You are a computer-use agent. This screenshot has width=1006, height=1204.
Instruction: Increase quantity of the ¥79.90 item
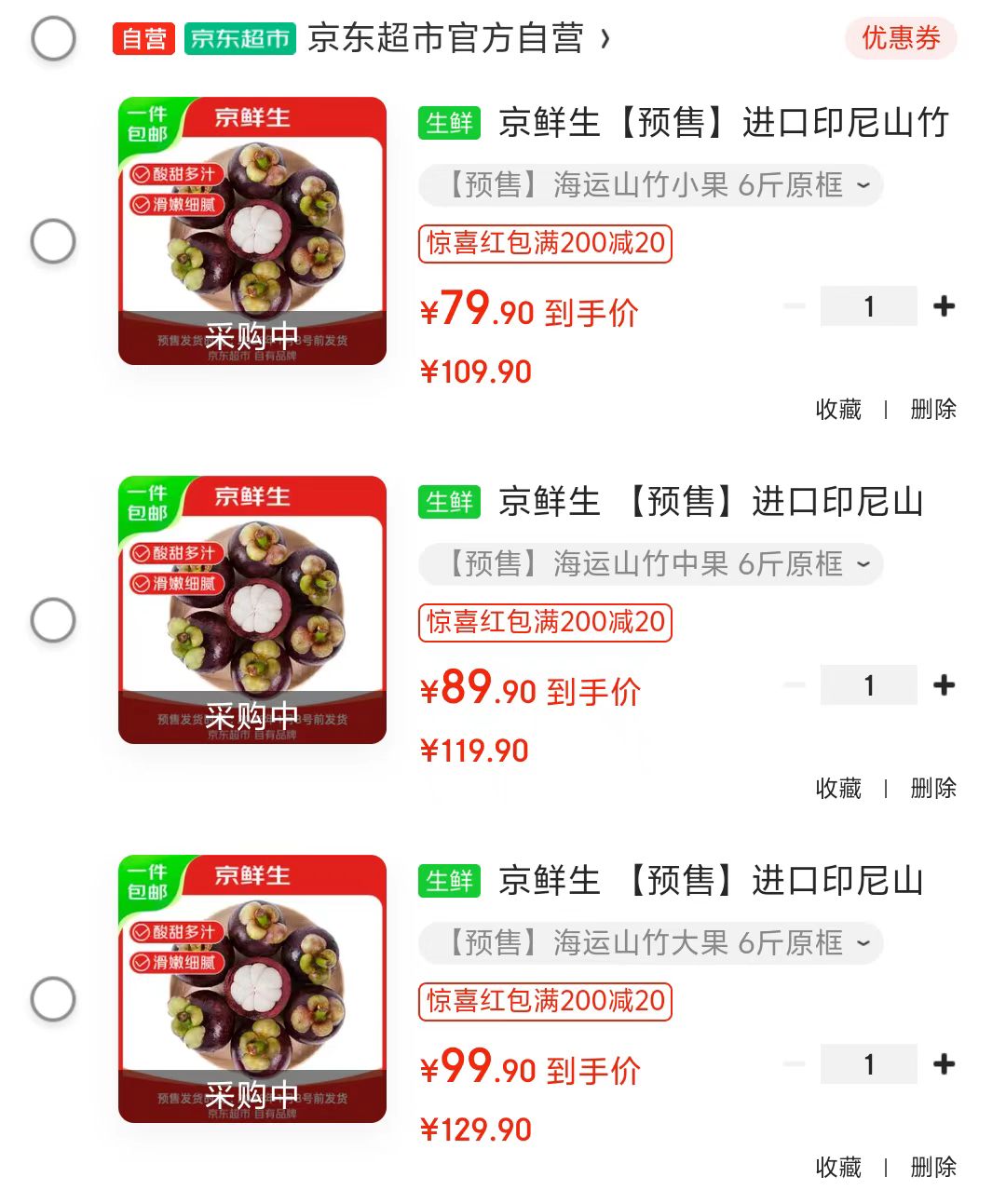coord(944,306)
